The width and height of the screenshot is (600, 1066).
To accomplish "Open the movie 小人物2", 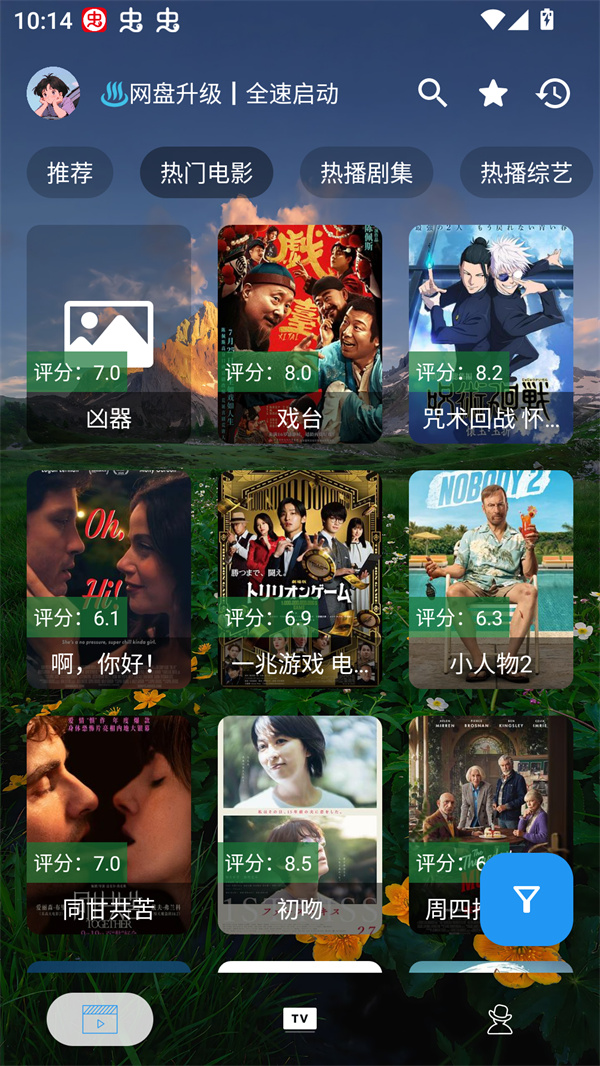I will coord(491,579).
